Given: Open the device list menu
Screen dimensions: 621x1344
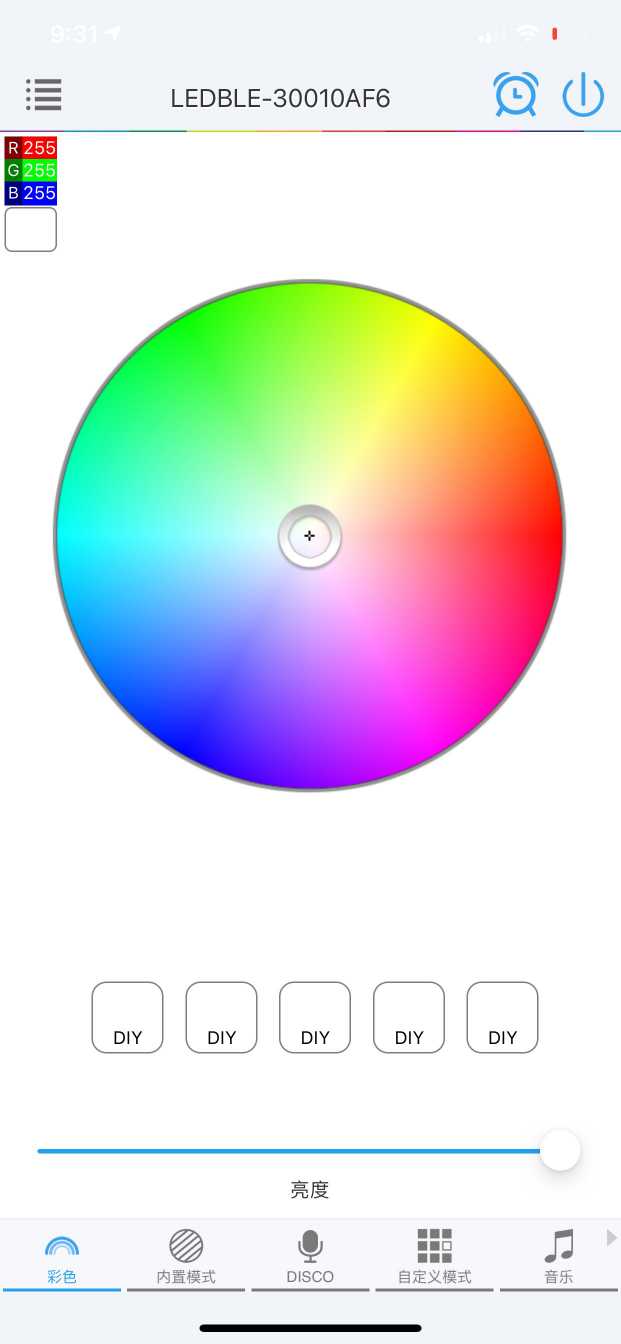Looking at the screenshot, I should click(x=44, y=95).
